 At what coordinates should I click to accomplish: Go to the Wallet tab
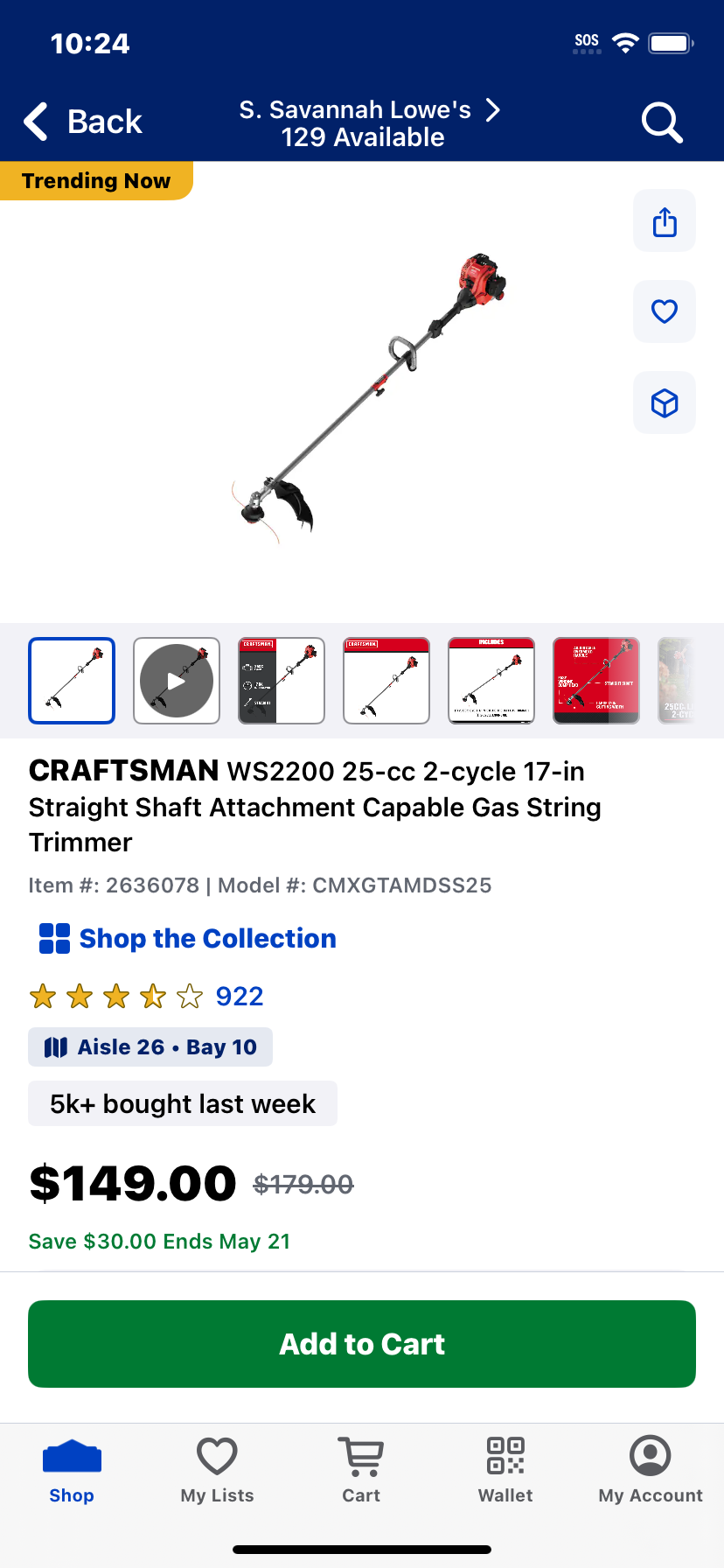505,1471
